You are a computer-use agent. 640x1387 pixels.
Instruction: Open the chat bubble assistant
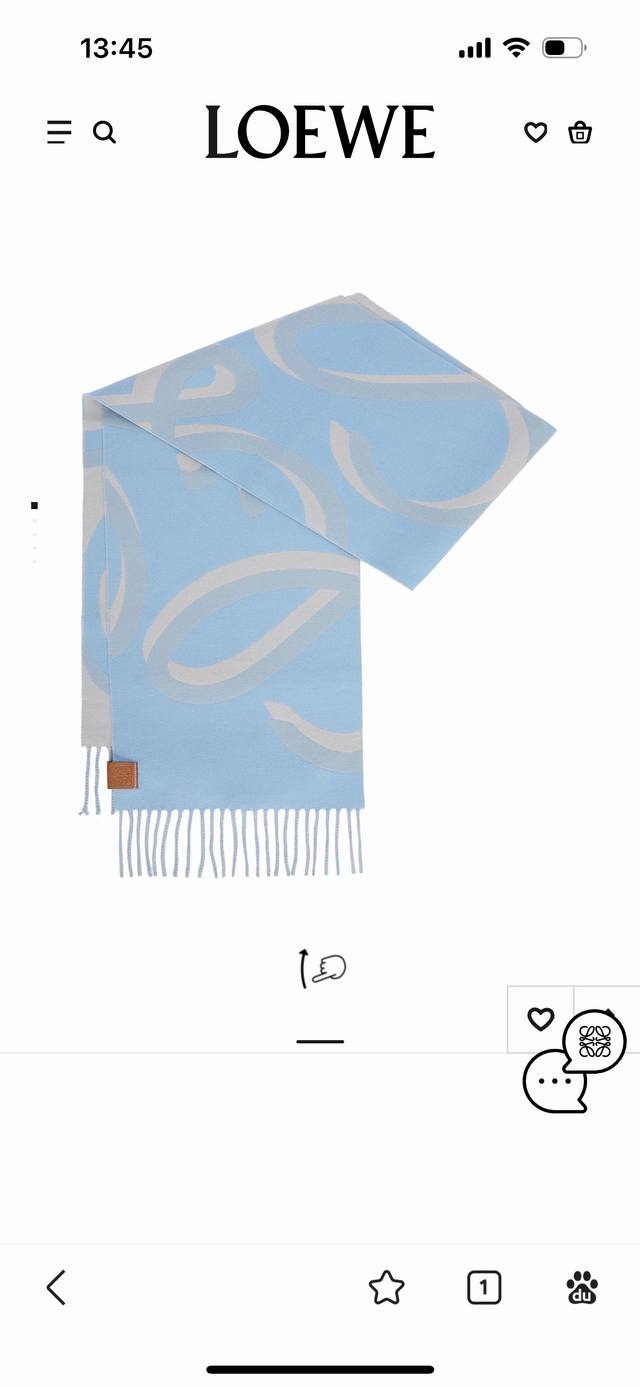tap(555, 1081)
